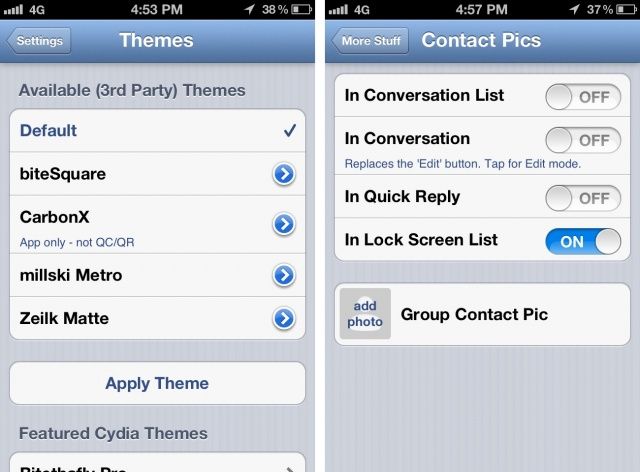Viewport: 640px width, 472px height.
Task: Pick the Zeilk Matte theme
Action: (x=140, y=319)
